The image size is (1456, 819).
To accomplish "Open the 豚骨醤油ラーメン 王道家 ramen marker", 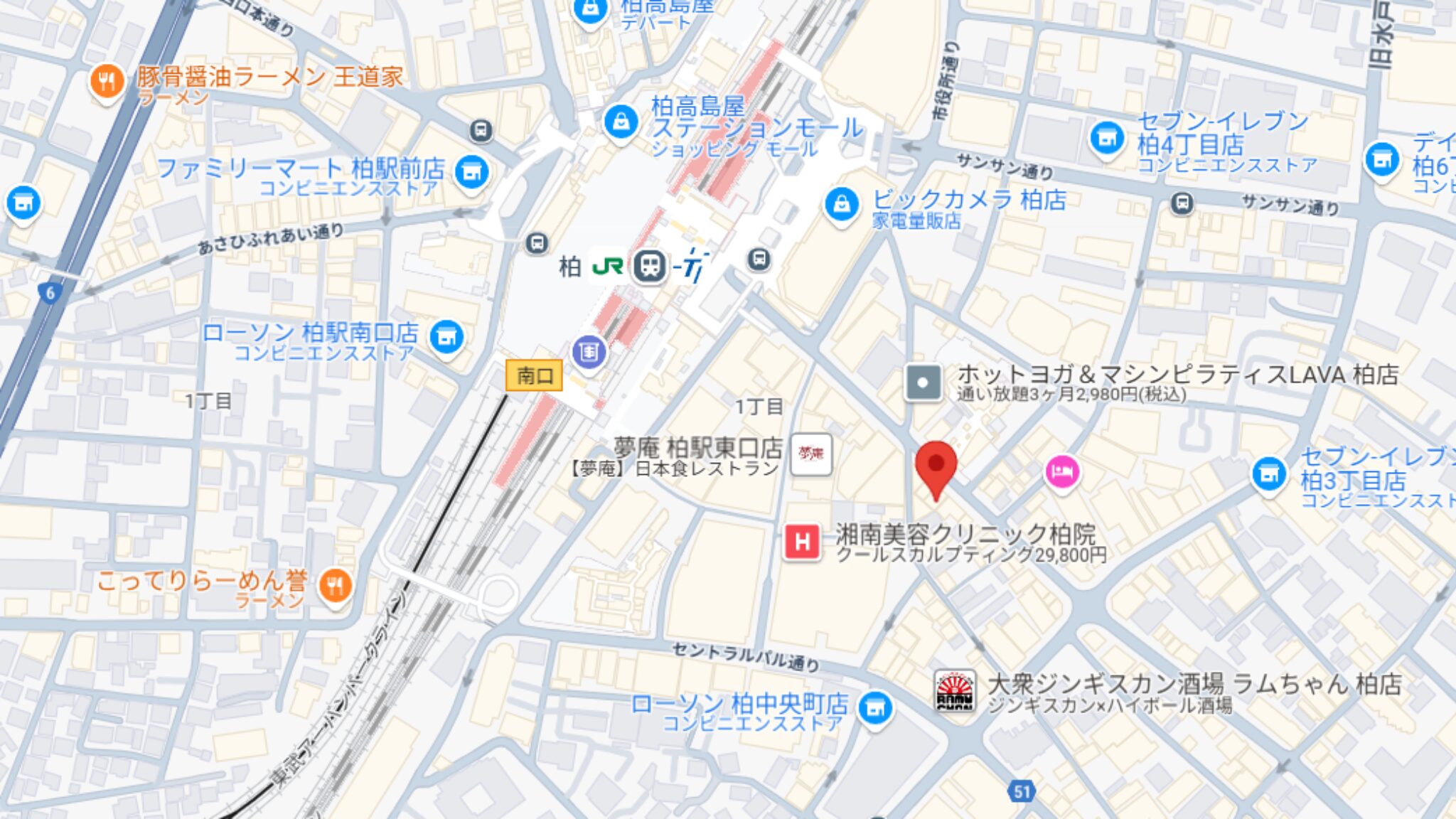I will (x=107, y=82).
